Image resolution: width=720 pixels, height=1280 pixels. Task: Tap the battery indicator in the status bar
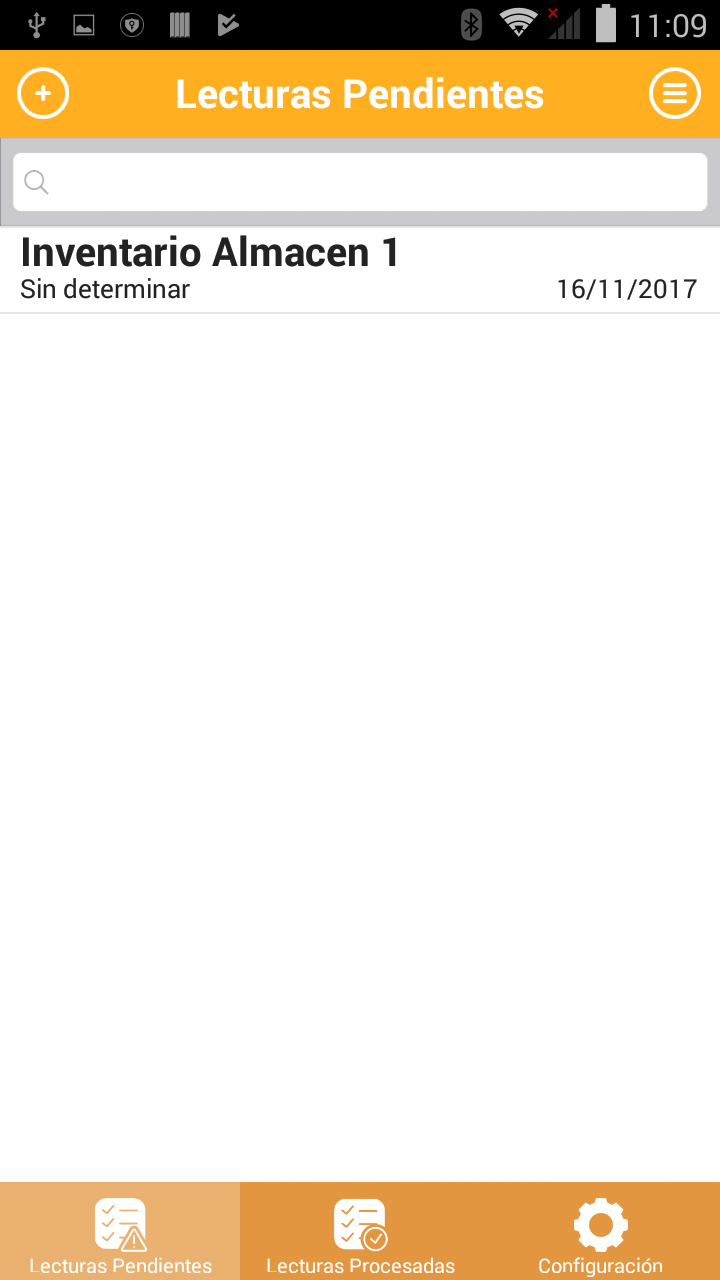pos(607,24)
